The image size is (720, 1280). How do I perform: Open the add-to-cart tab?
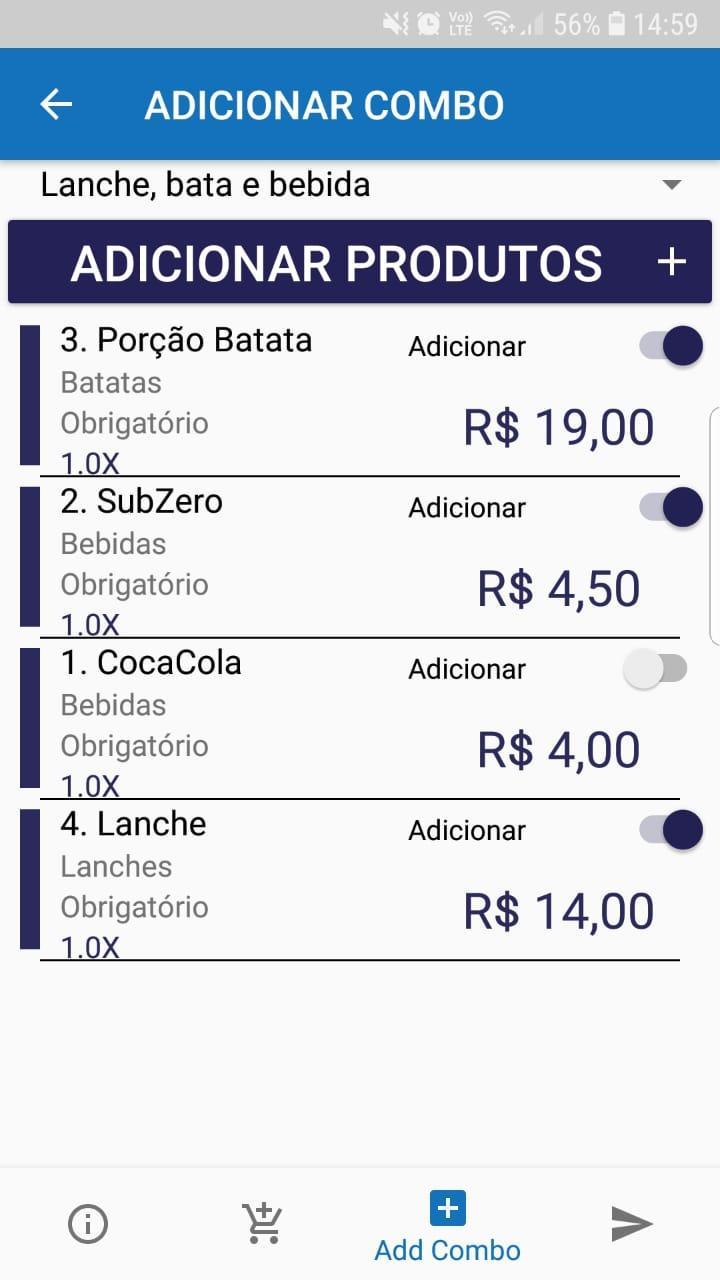(263, 1224)
